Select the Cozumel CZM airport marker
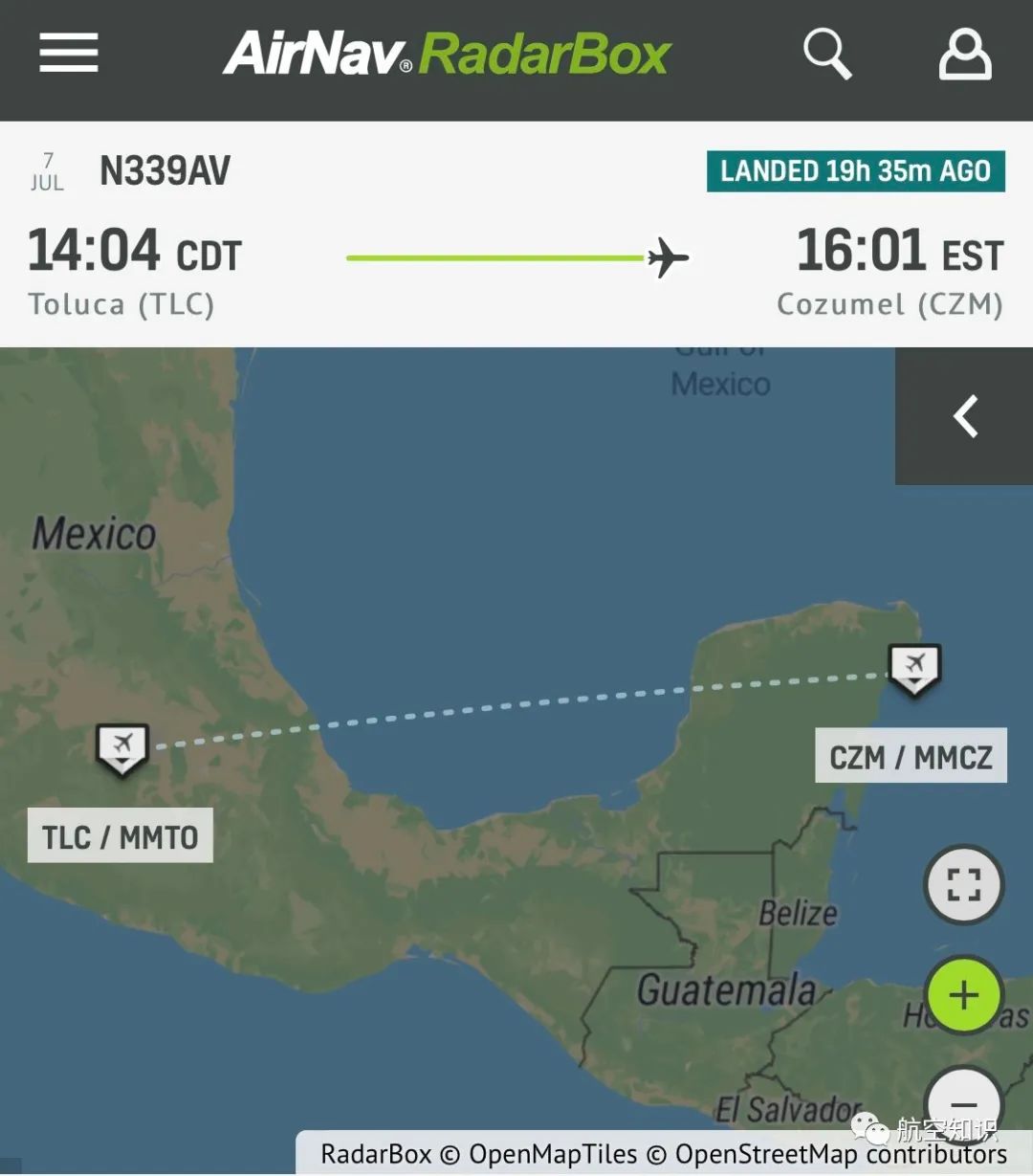This screenshot has width=1033, height=1176. [x=914, y=667]
